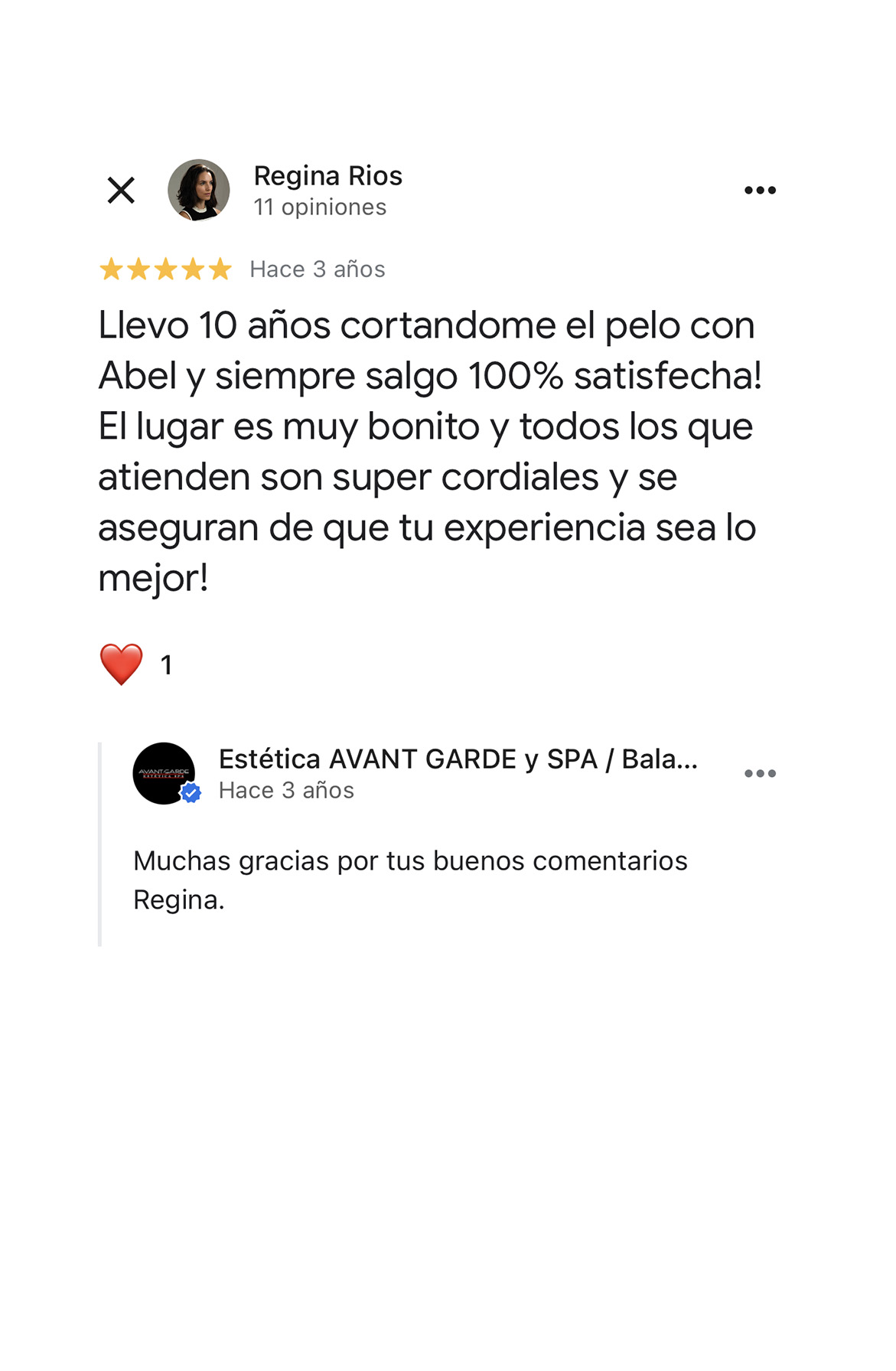Image resolution: width=896 pixels, height=1371 pixels.
Task: Open Regina Rios's reviewer name
Action: pos(327,176)
